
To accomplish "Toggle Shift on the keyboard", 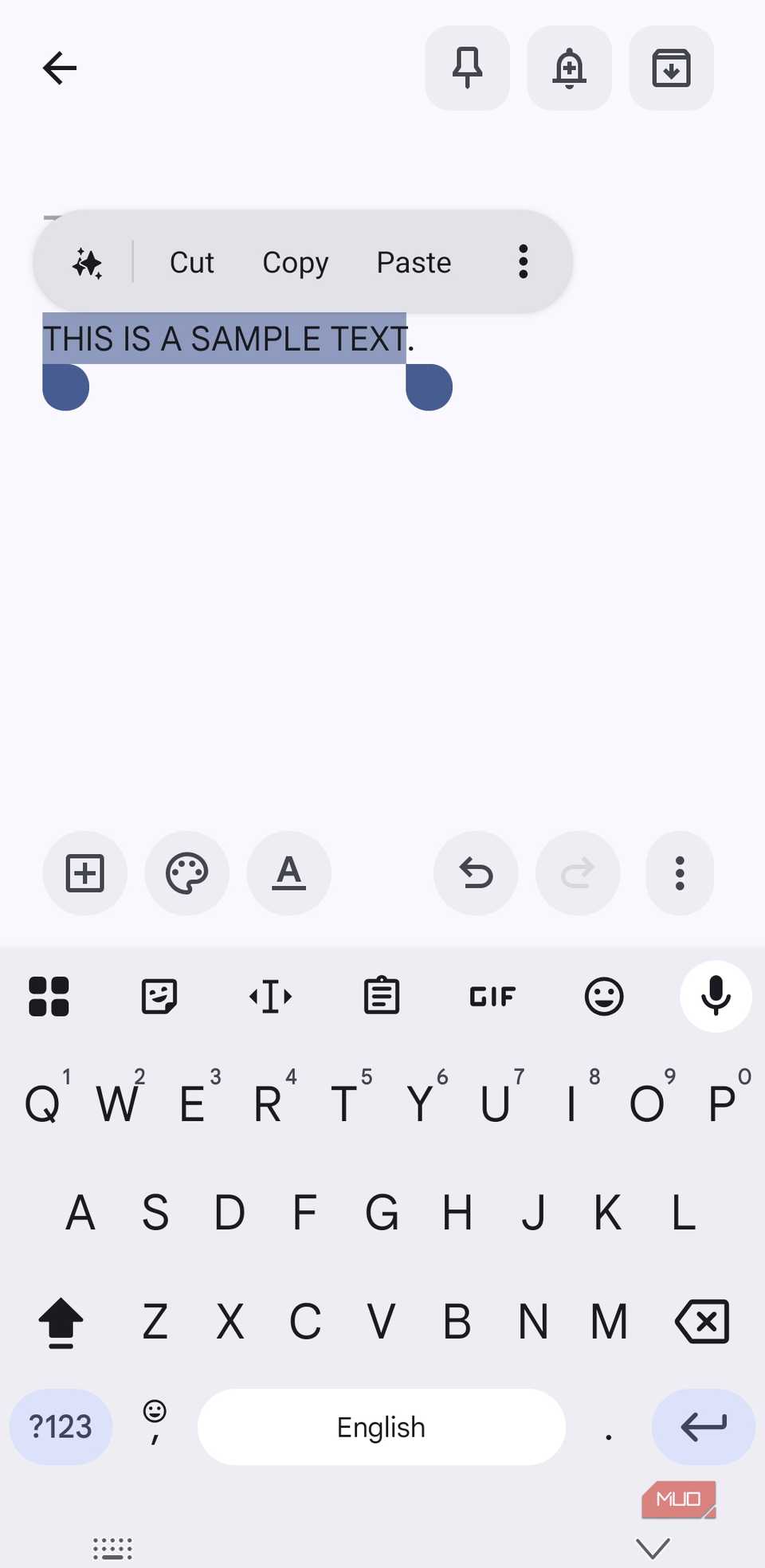I will pyautogui.click(x=61, y=1321).
